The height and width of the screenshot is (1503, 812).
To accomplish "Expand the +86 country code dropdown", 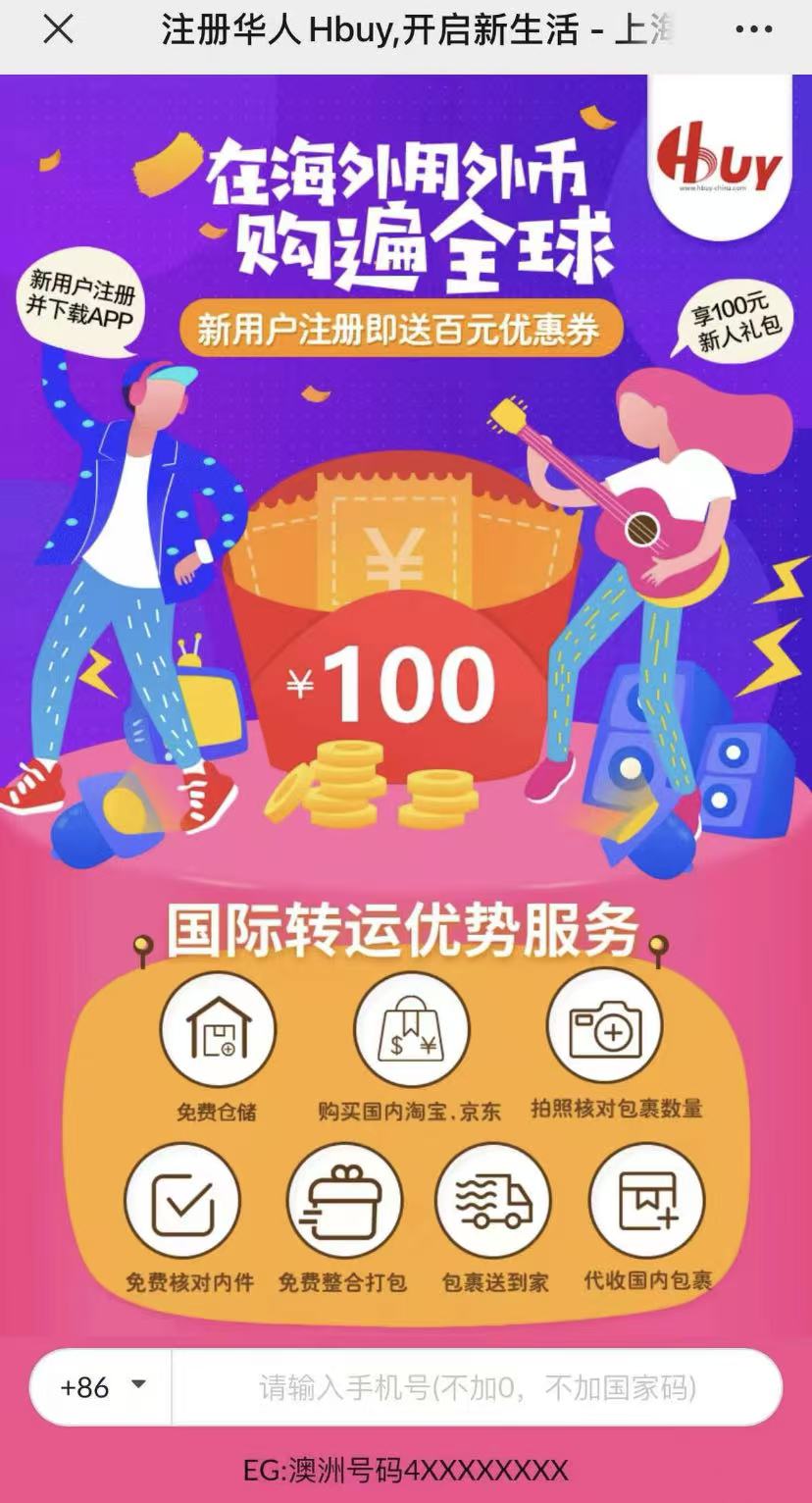I will point(102,1386).
